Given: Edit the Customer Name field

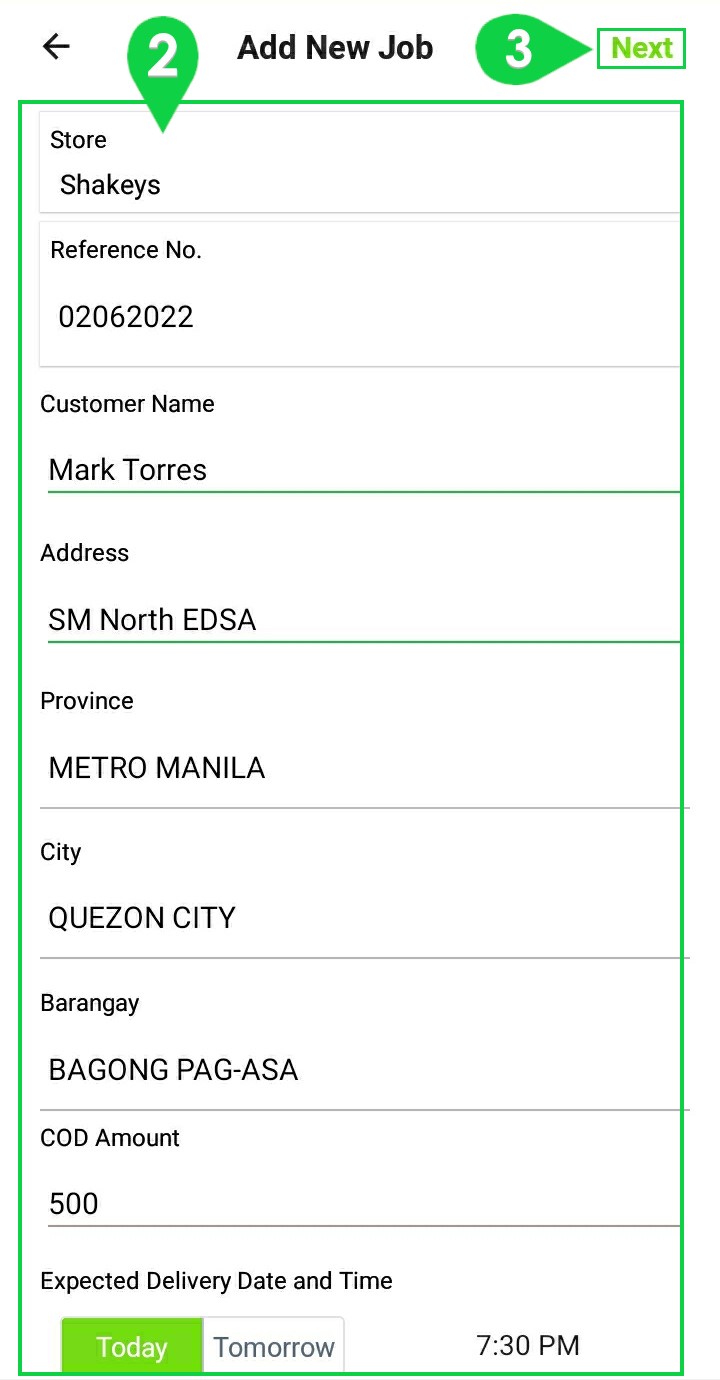Looking at the screenshot, I should (364, 470).
